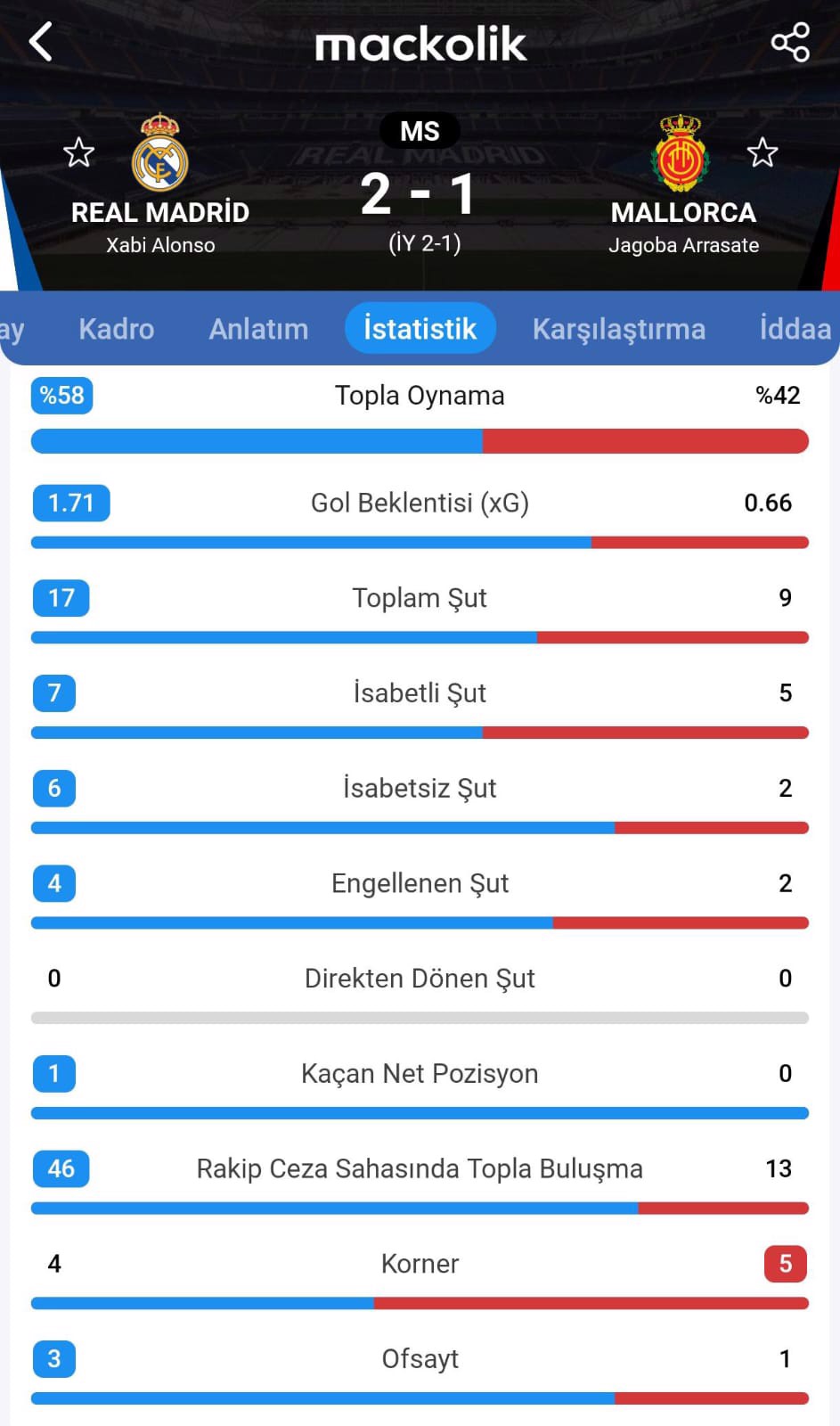This screenshot has height=1426, width=840.
Task: Favorite Mallorca with the star
Action: (x=763, y=152)
